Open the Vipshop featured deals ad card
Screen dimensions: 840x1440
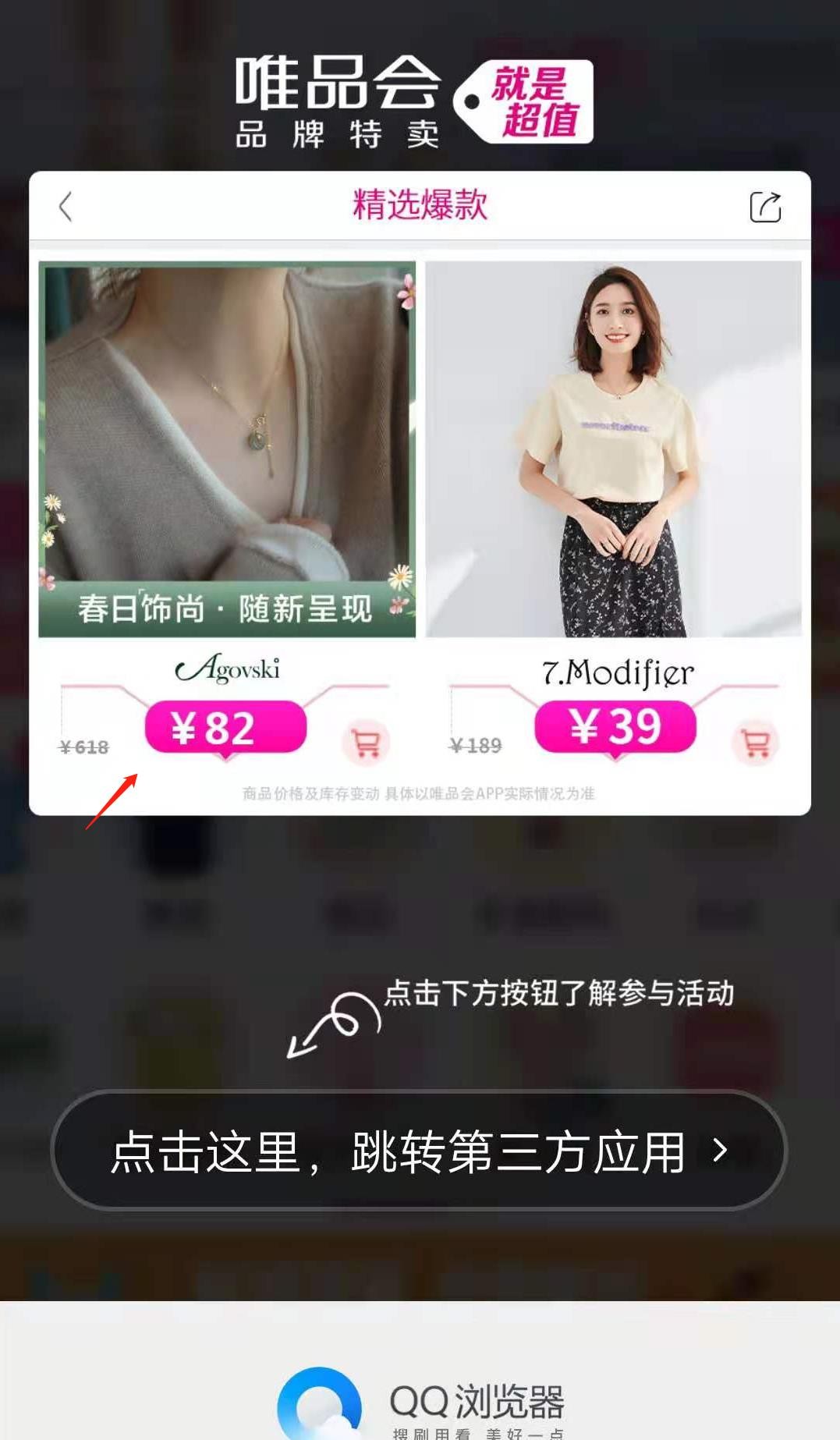point(420,493)
